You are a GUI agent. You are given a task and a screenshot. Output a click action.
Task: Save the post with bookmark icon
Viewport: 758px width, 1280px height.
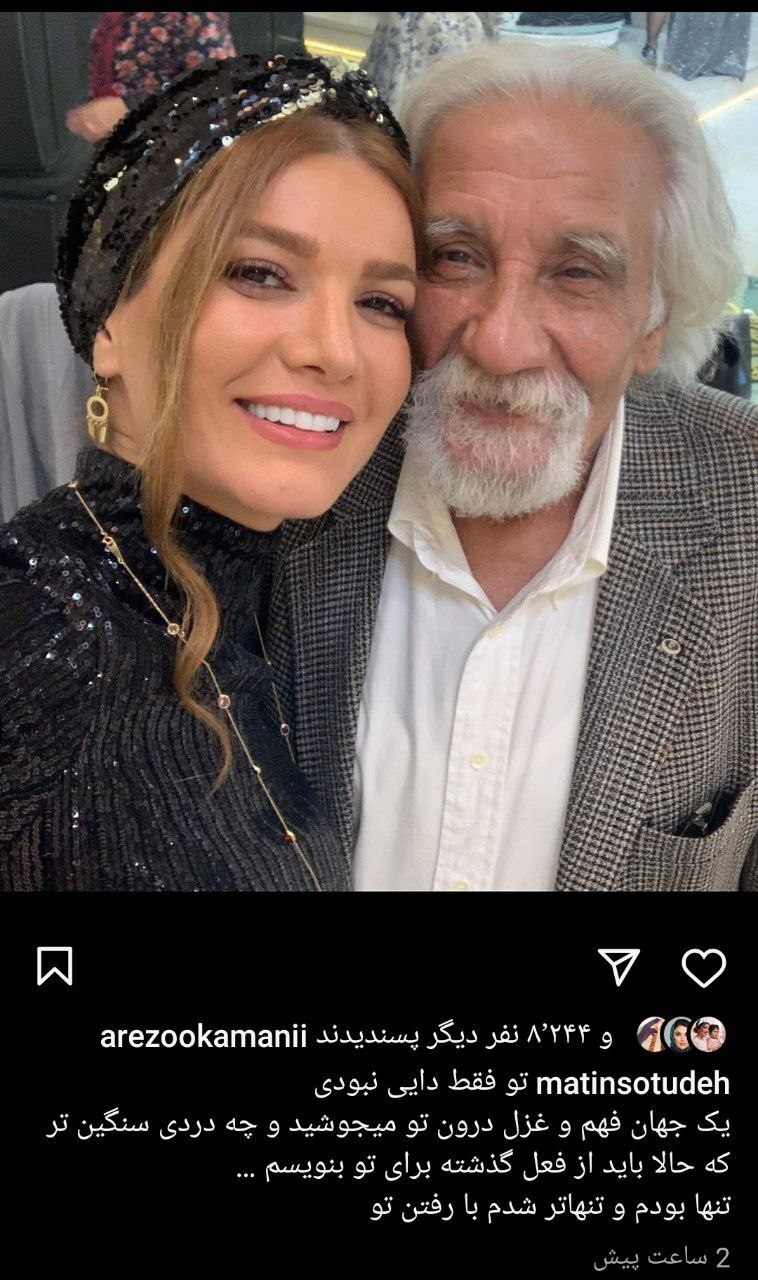[x=54, y=967]
